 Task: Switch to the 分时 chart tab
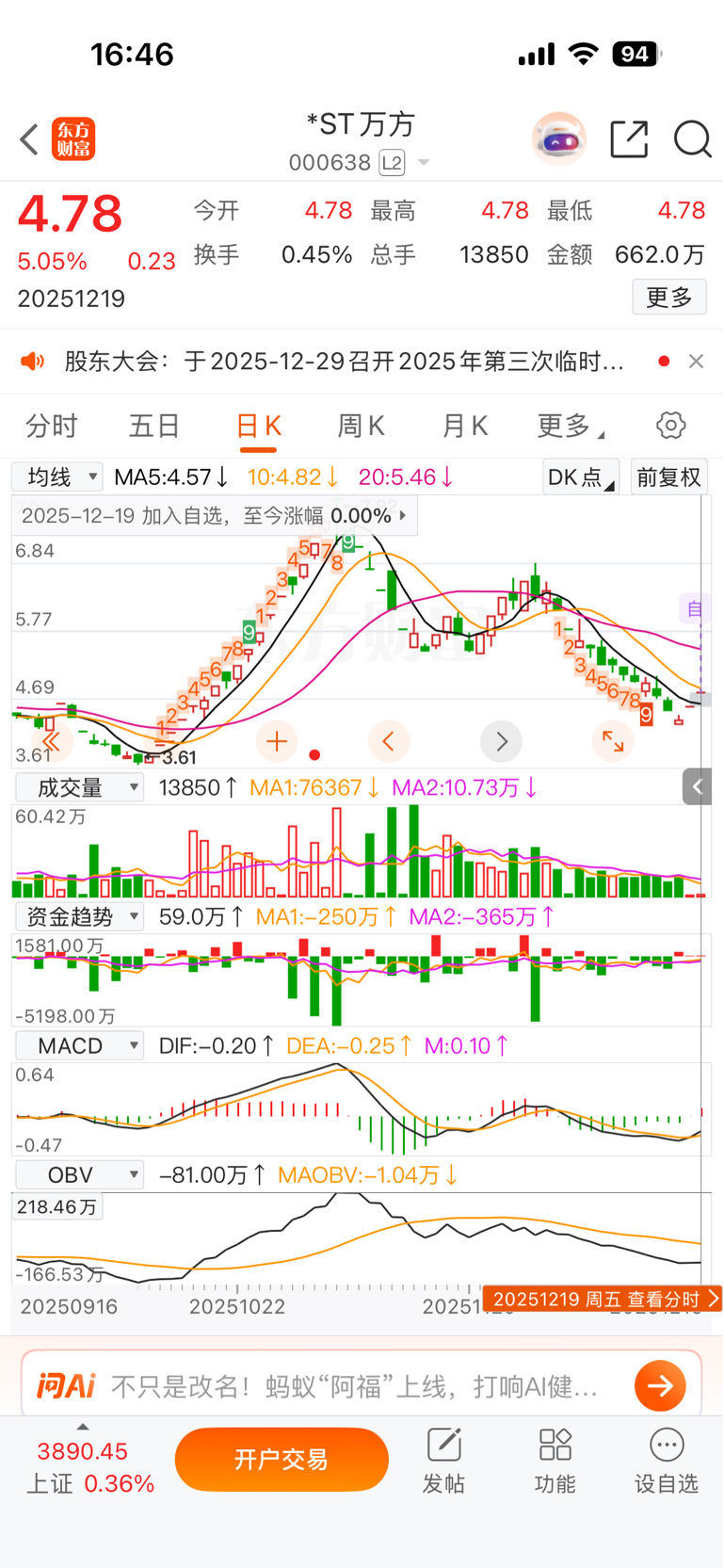[x=52, y=426]
